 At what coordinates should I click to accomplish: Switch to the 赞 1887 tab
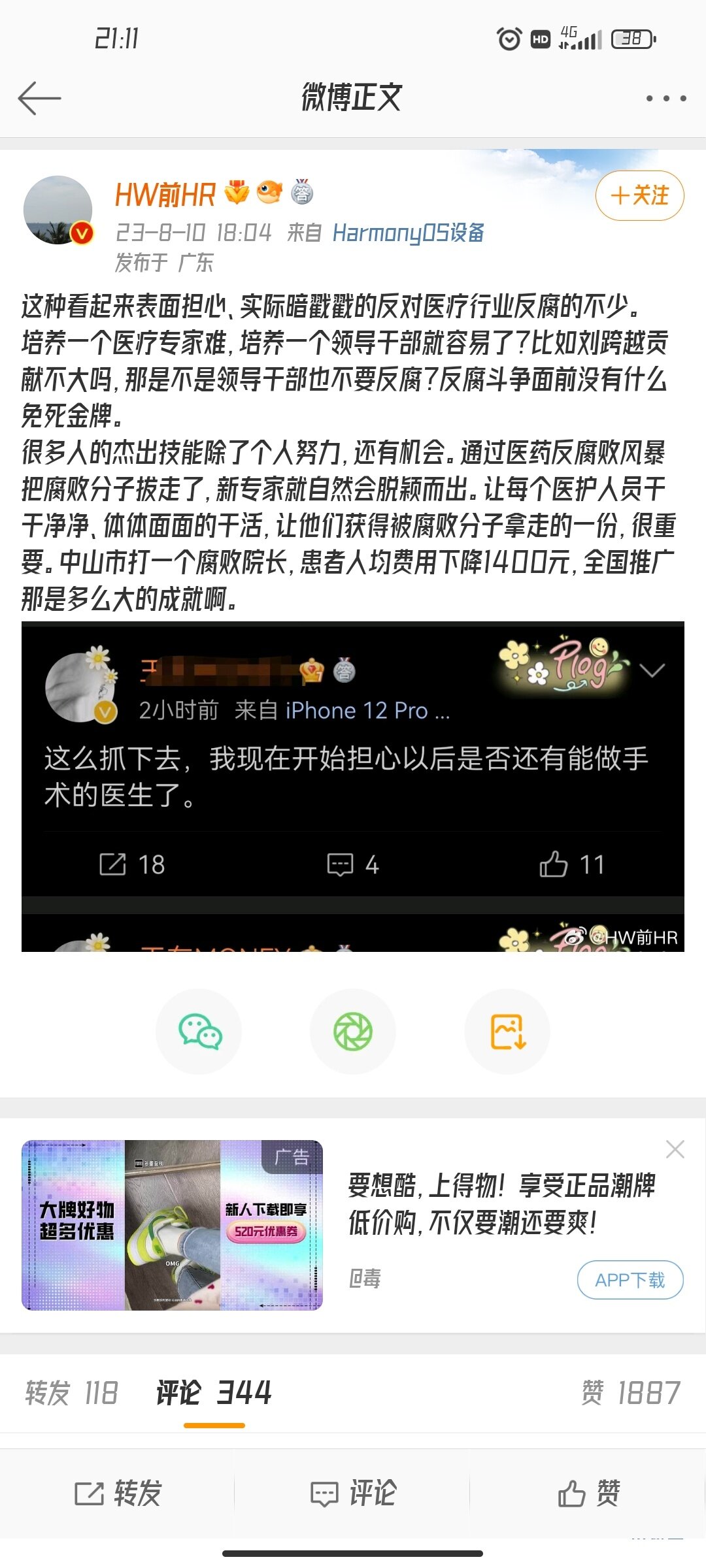pos(630,1392)
